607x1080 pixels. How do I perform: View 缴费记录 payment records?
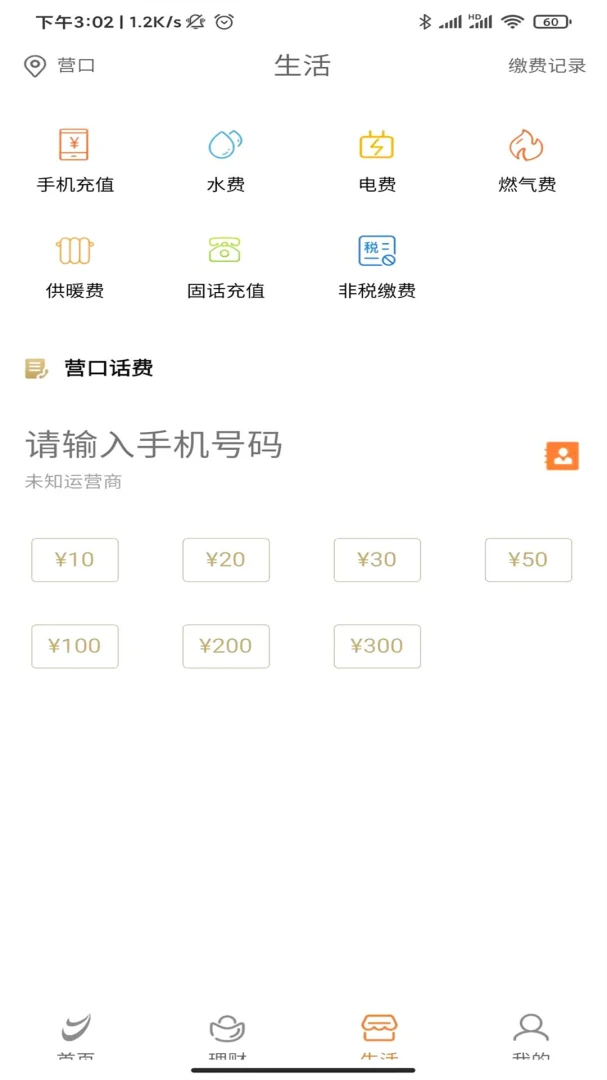click(547, 66)
